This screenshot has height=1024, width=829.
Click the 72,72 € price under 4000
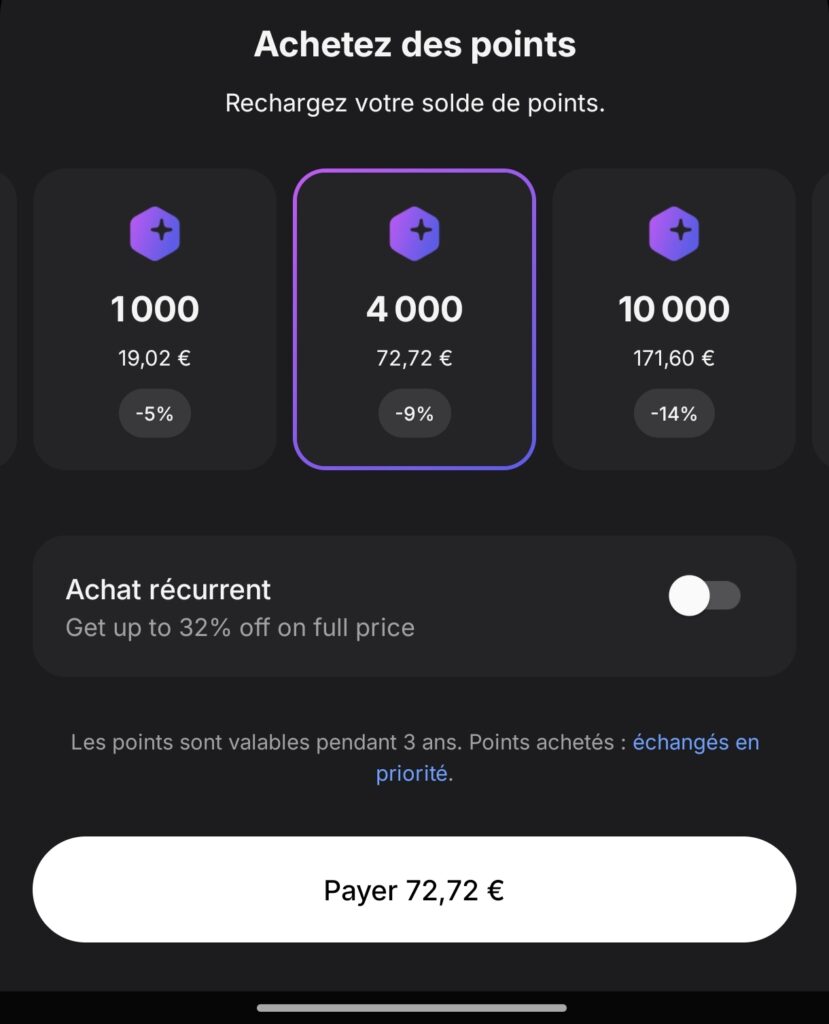[x=414, y=357]
